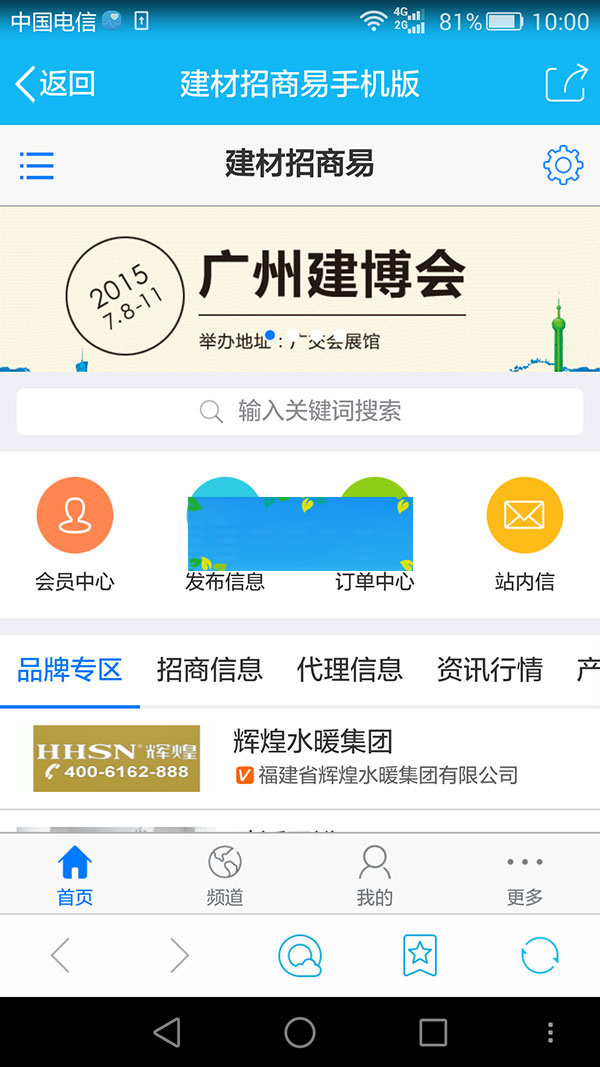
Task: Tap the 输入关键词搜索 search box
Action: (x=300, y=411)
